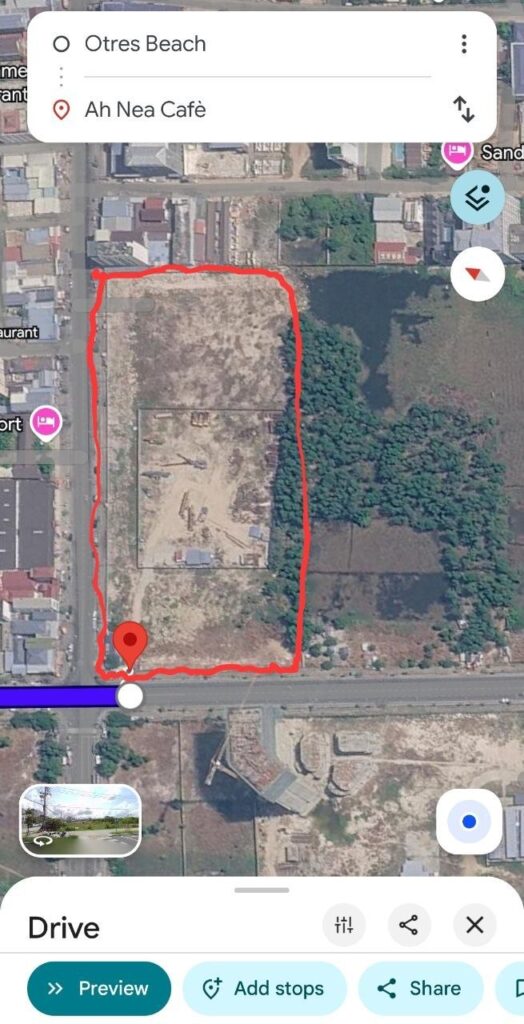The height and width of the screenshot is (1024, 524).
Task: Edit the Otres Beach starting point
Action: pyautogui.click(x=145, y=44)
